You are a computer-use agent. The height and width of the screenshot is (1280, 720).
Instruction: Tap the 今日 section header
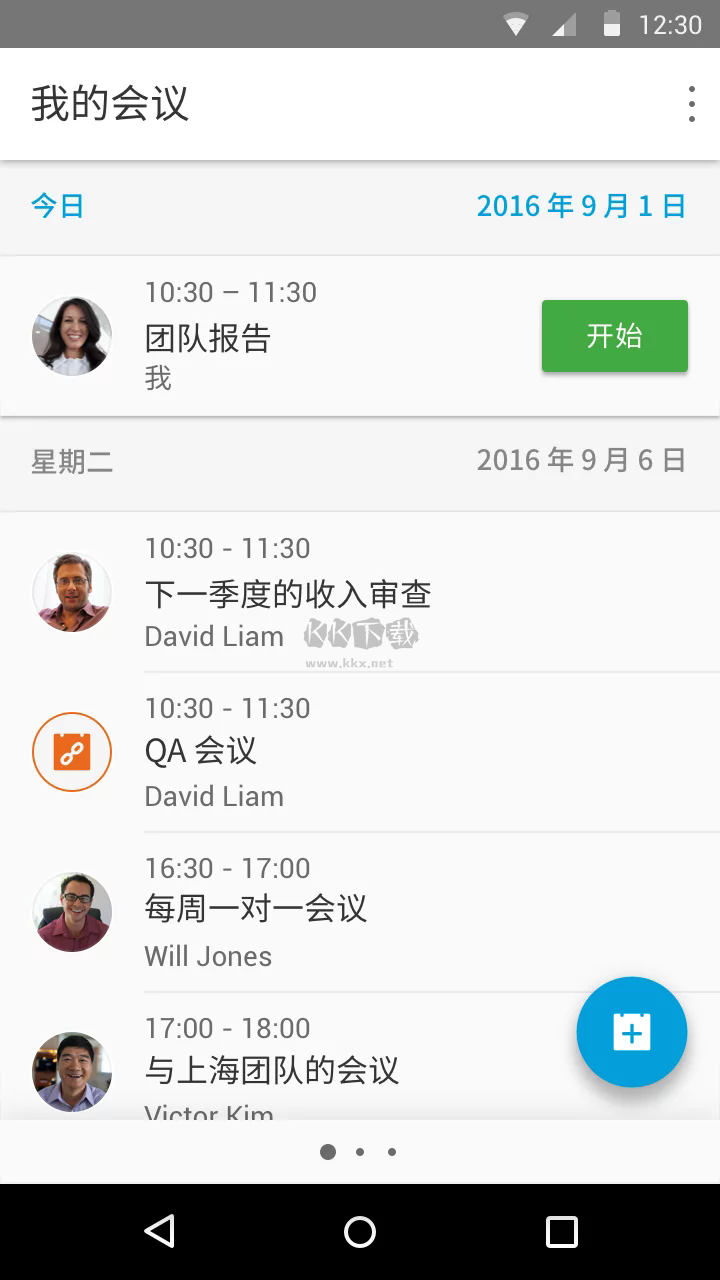(x=58, y=206)
